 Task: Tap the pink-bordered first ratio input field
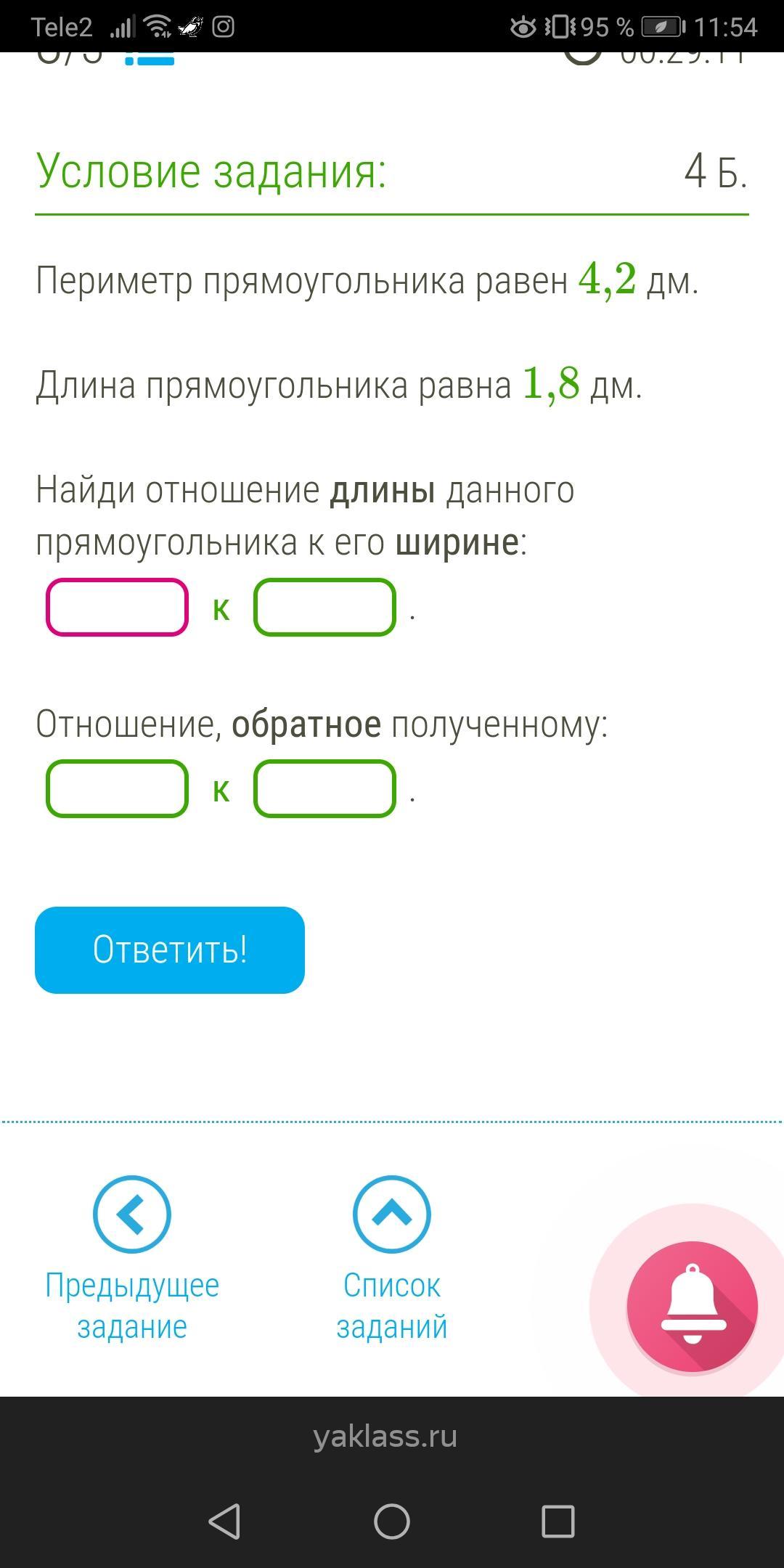coord(117,607)
